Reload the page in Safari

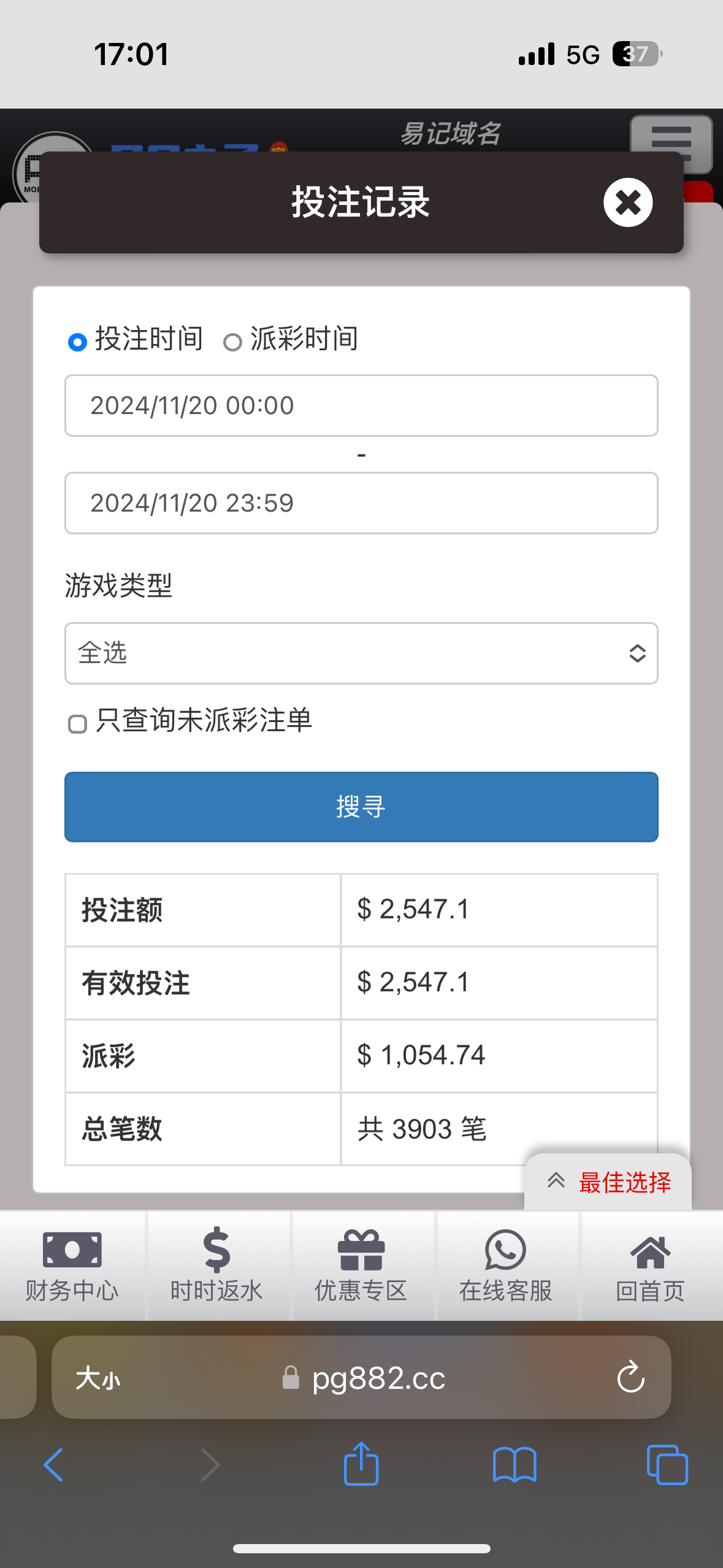click(x=630, y=1378)
